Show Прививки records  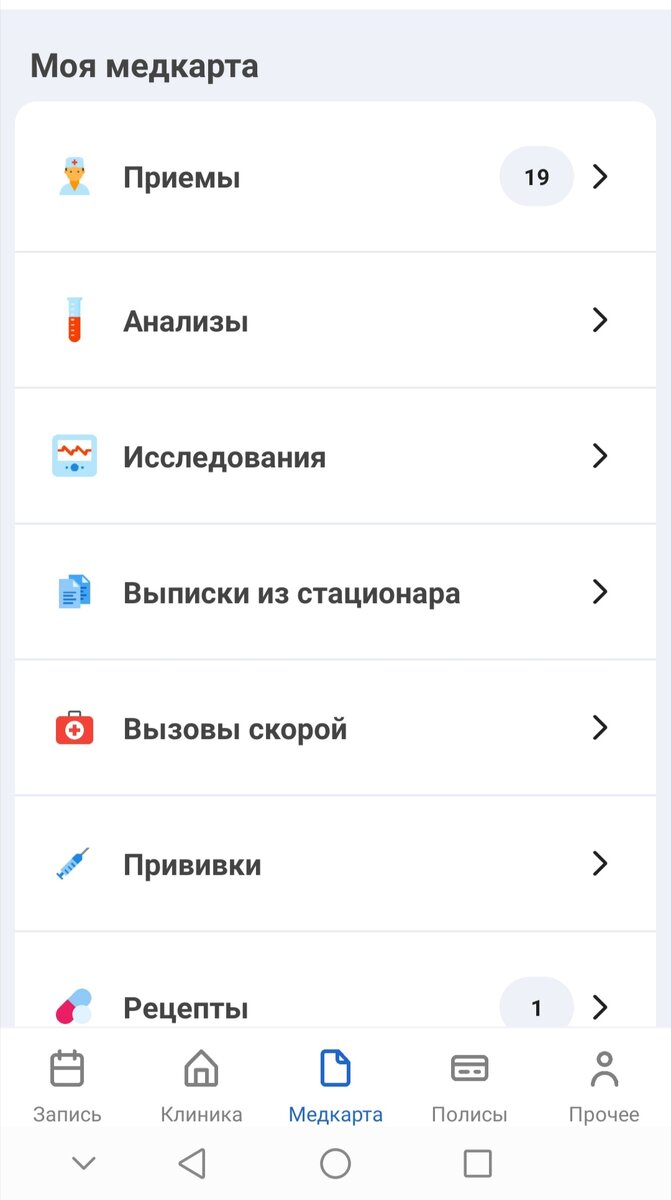[335, 865]
